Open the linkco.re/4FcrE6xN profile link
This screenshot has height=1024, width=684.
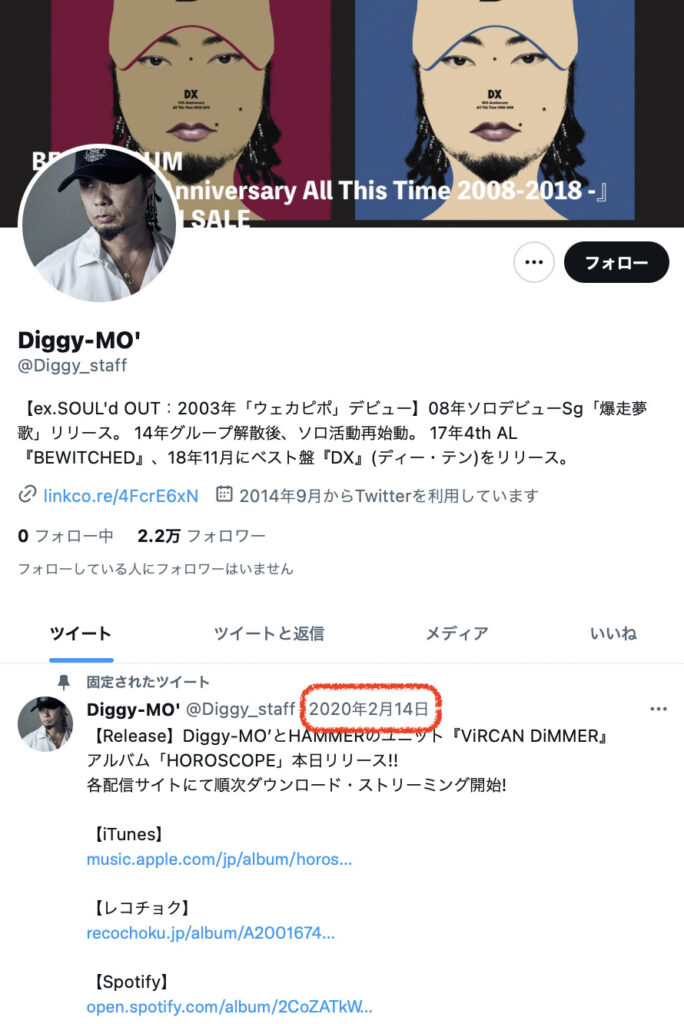(x=120, y=495)
